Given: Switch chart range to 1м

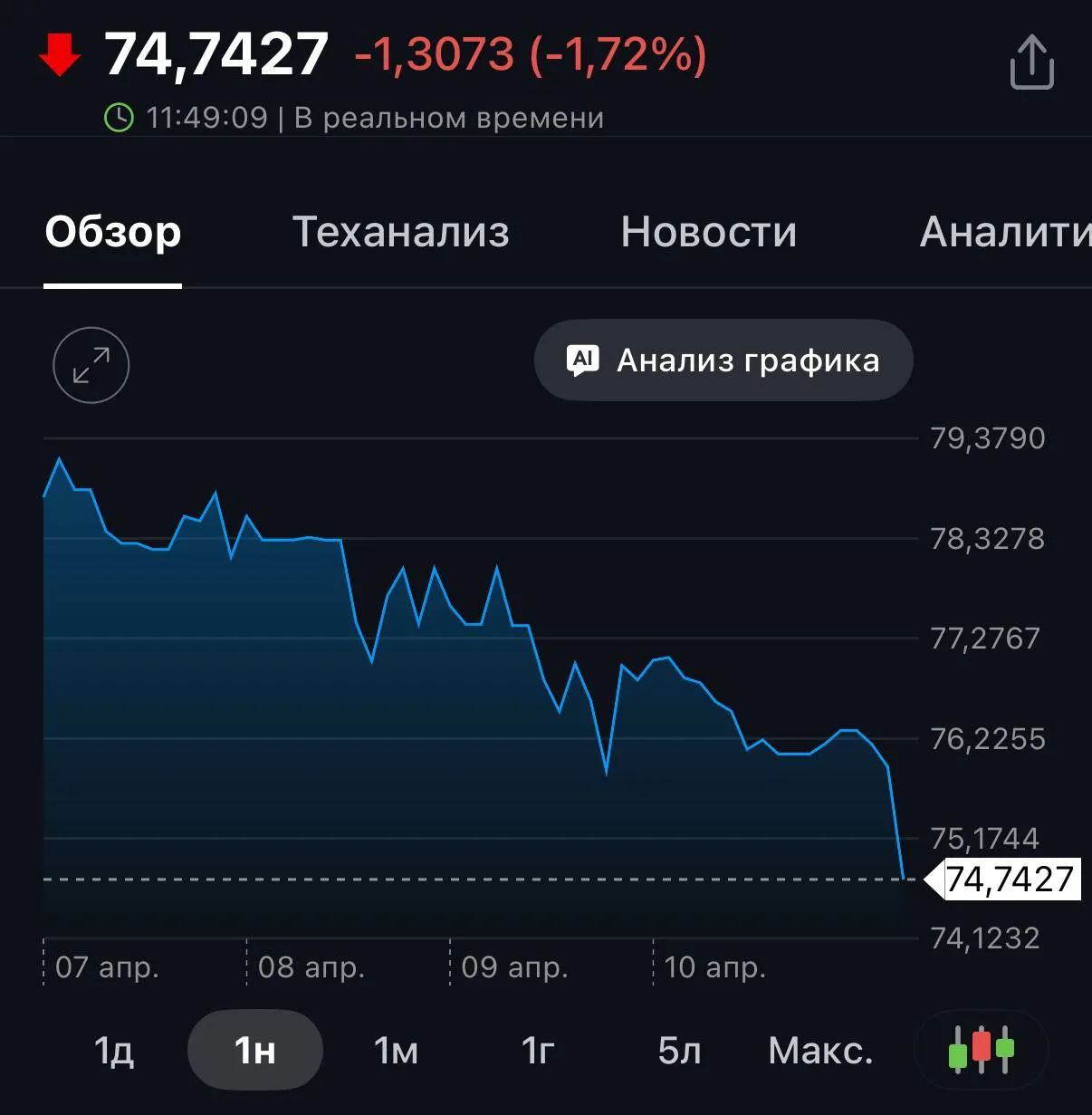Looking at the screenshot, I should (396, 1051).
